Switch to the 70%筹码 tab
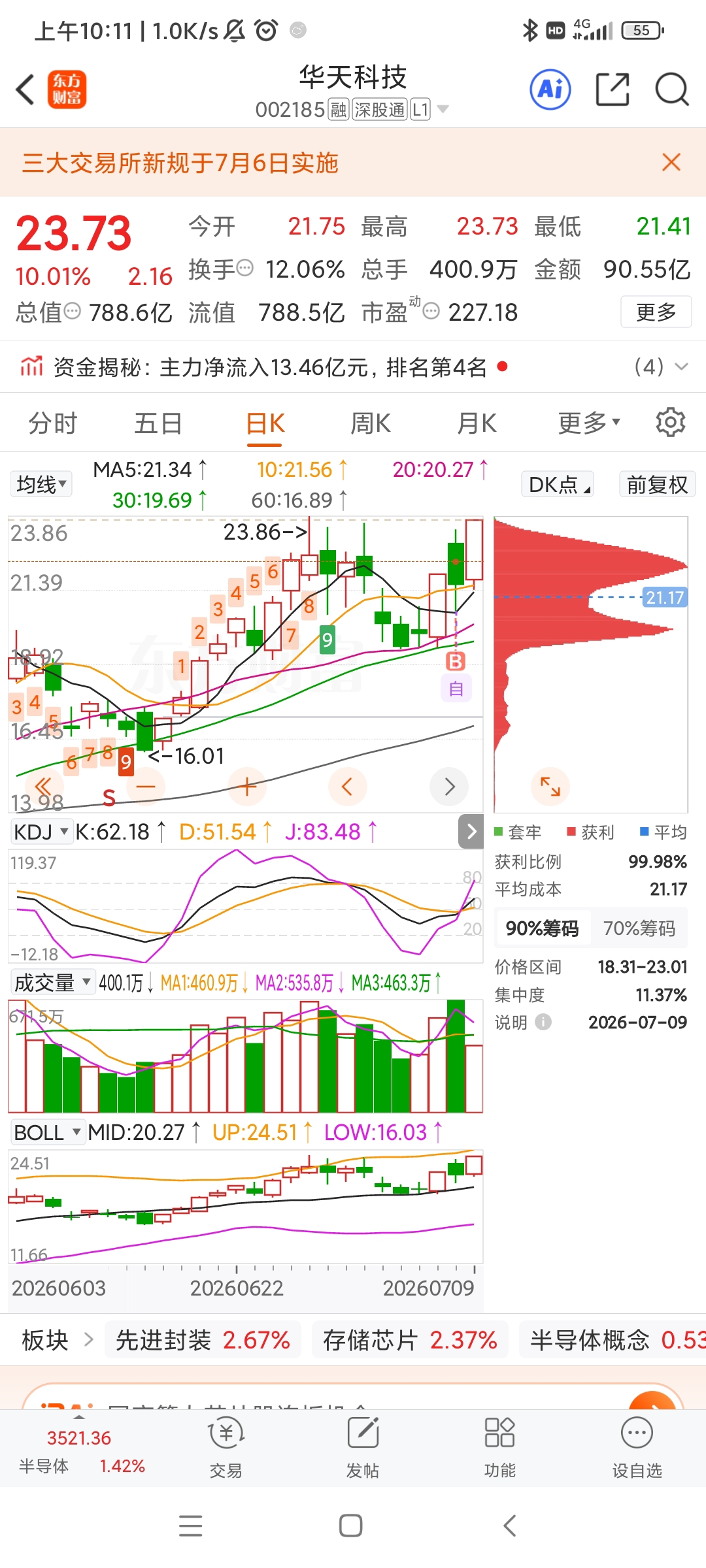706x1568 pixels. pyautogui.click(x=639, y=928)
